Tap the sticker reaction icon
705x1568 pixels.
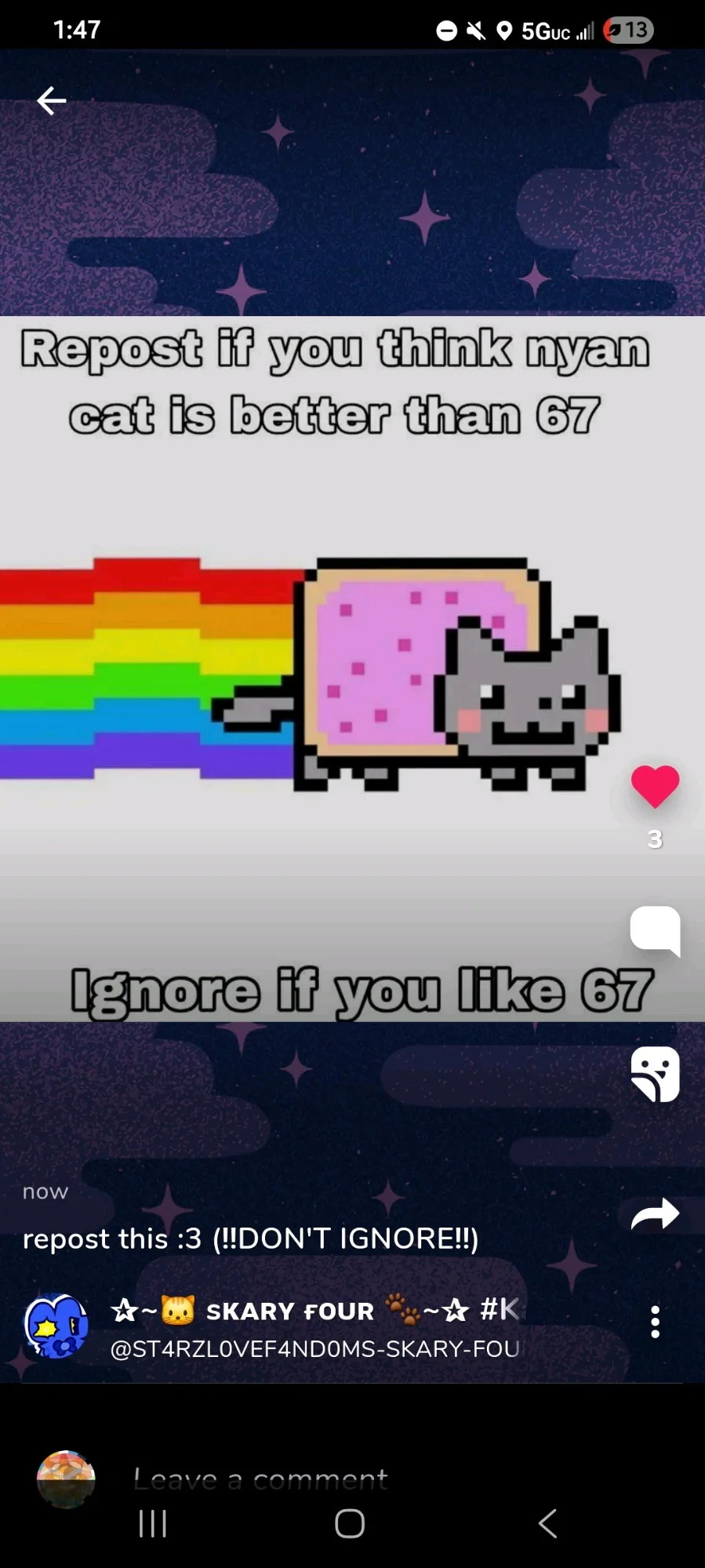click(655, 1074)
